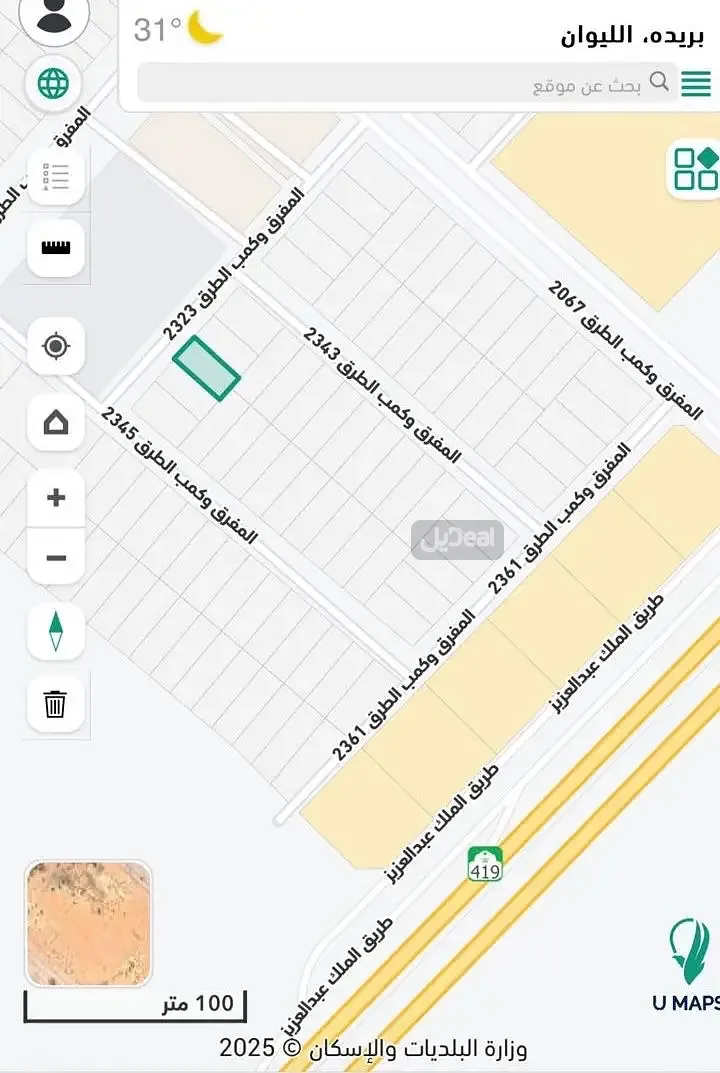Open the apps grid icon on the map
This screenshot has width=720, height=1073.
pyautogui.click(x=692, y=172)
